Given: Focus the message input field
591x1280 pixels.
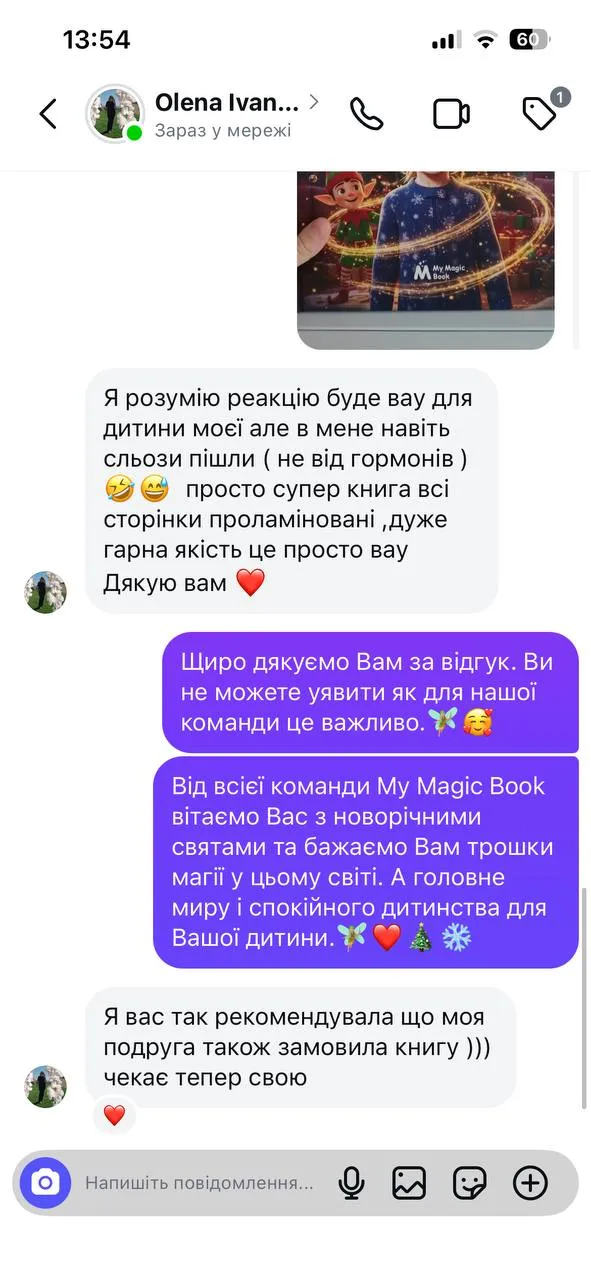Looking at the screenshot, I should point(199,1184).
